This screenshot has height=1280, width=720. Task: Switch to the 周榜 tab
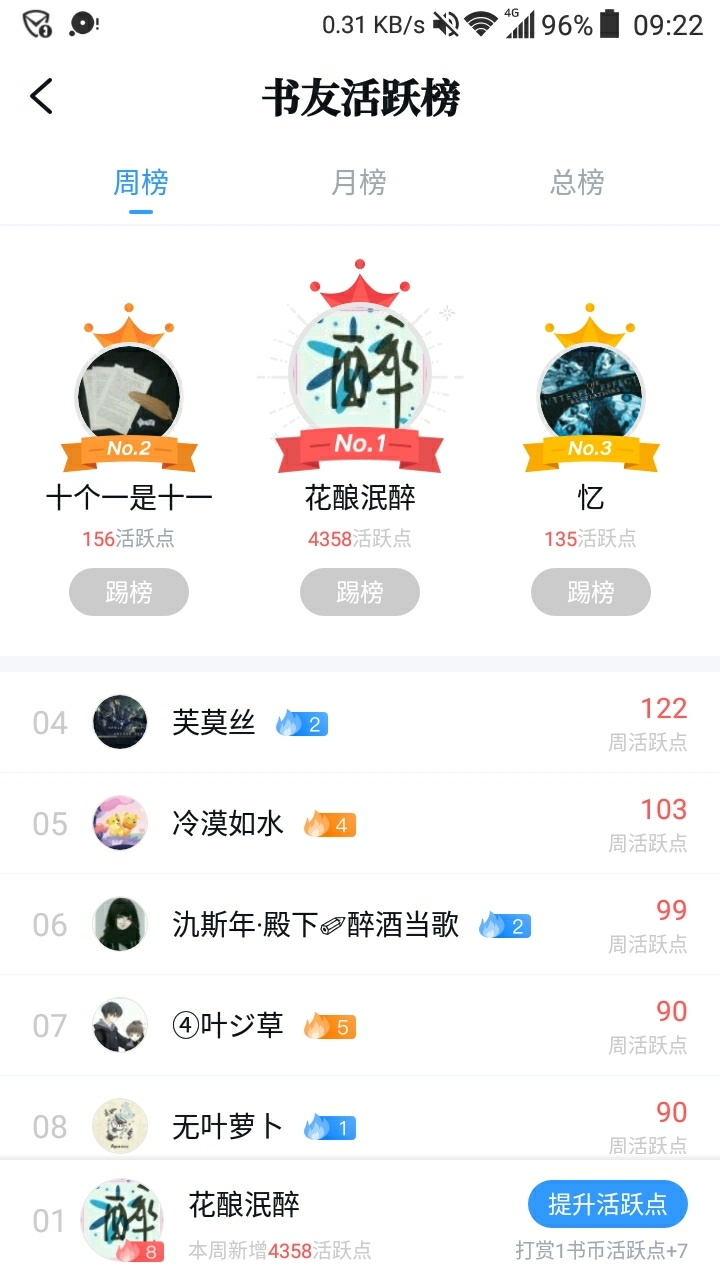pyautogui.click(x=141, y=183)
